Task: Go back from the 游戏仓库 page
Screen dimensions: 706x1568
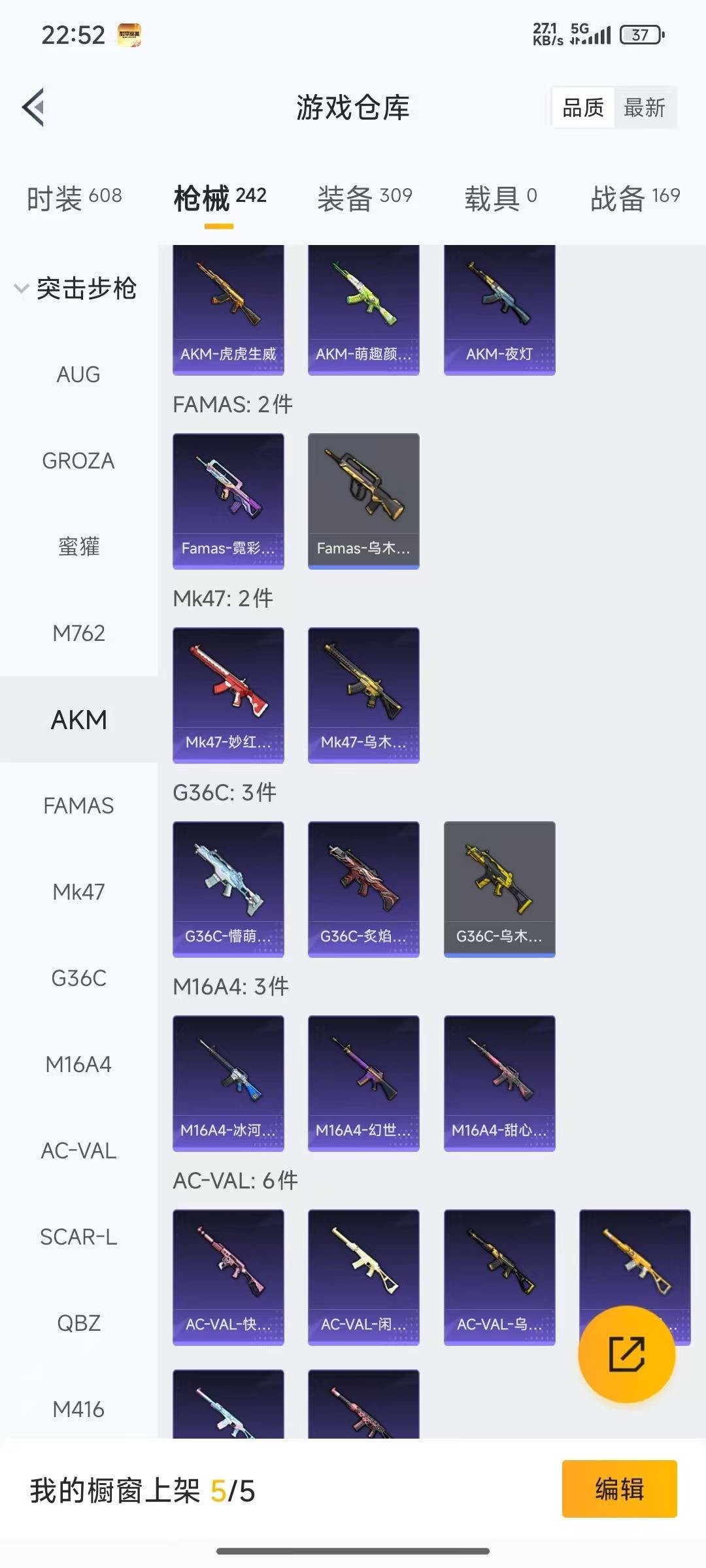Action: click(x=34, y=107)
